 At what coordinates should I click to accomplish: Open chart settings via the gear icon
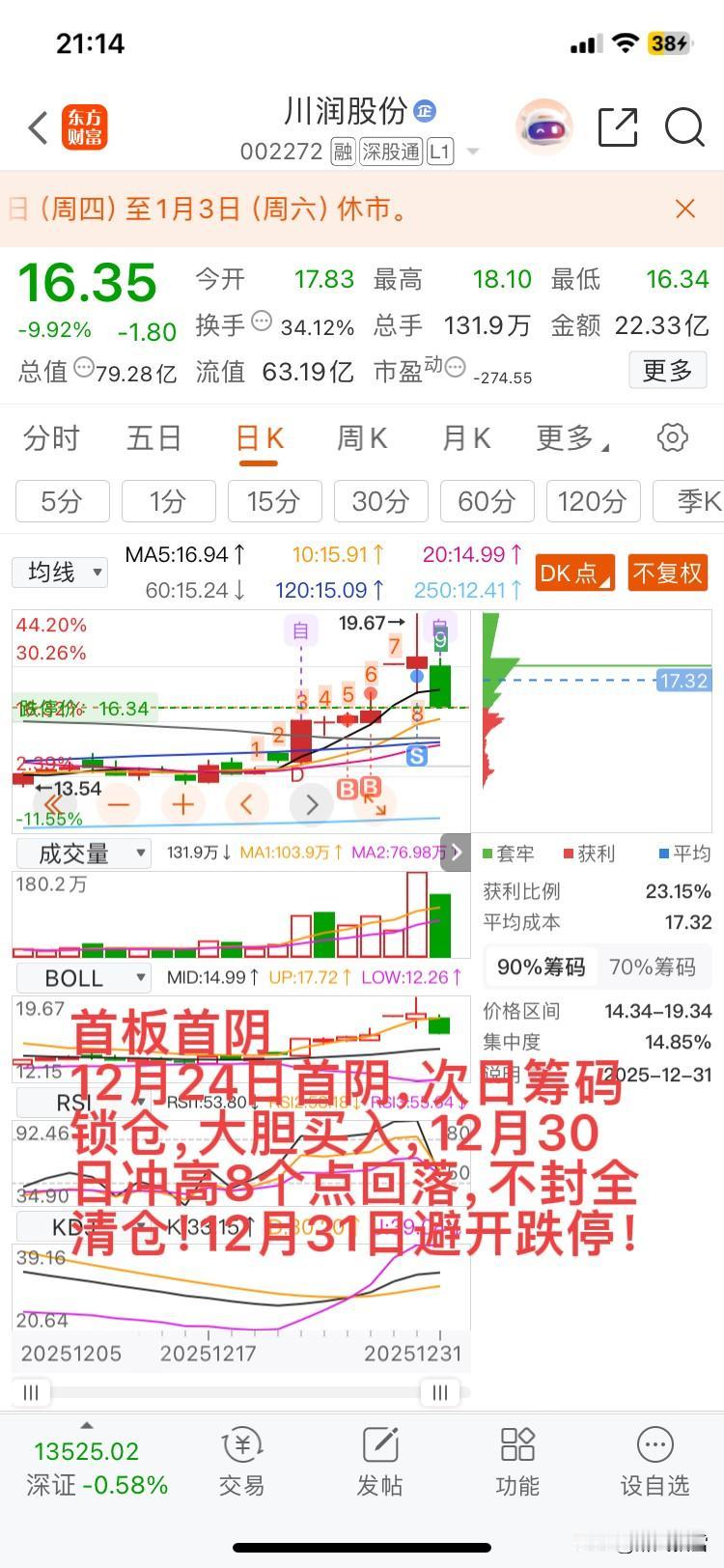(673, 437)
